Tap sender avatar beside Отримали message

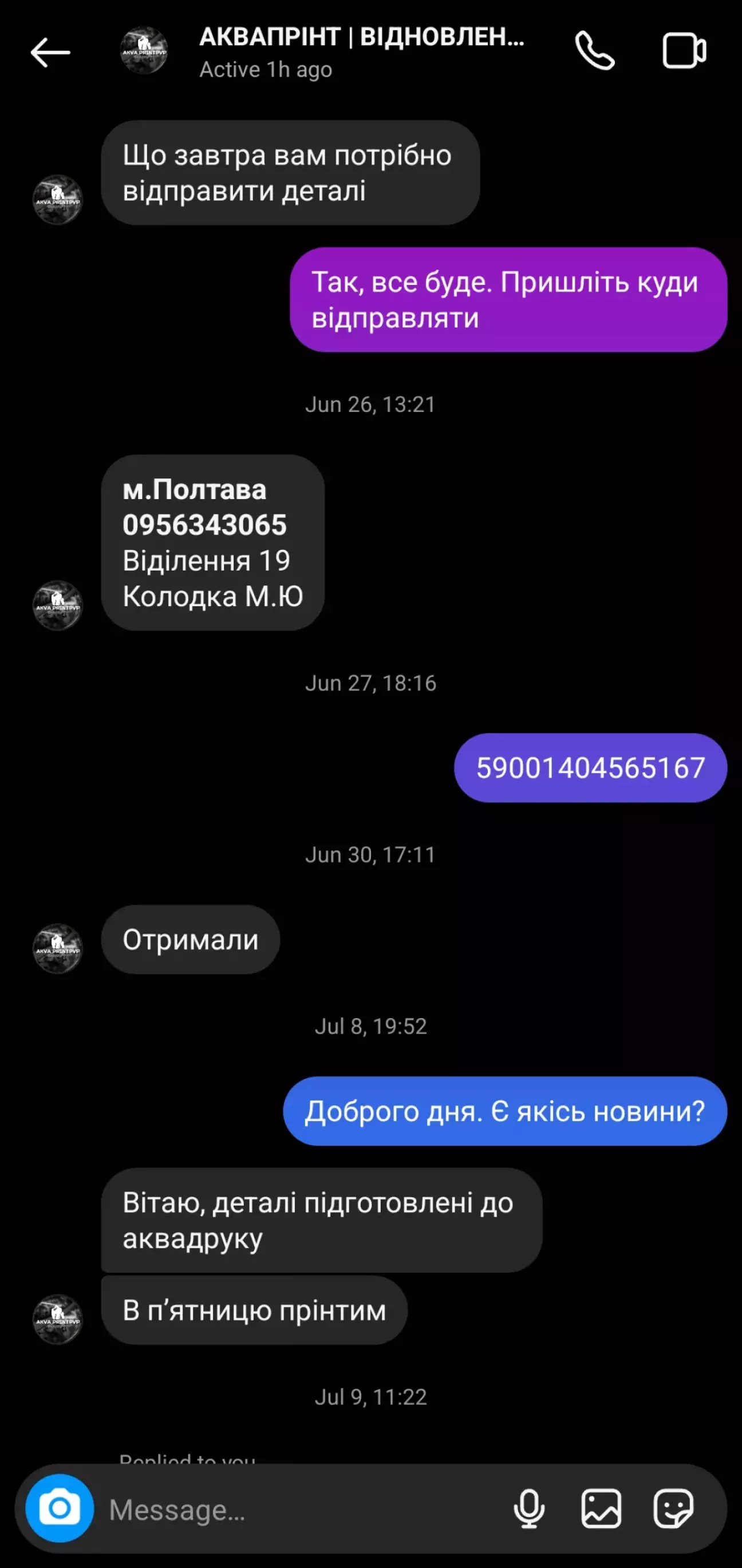coord(57,949)
